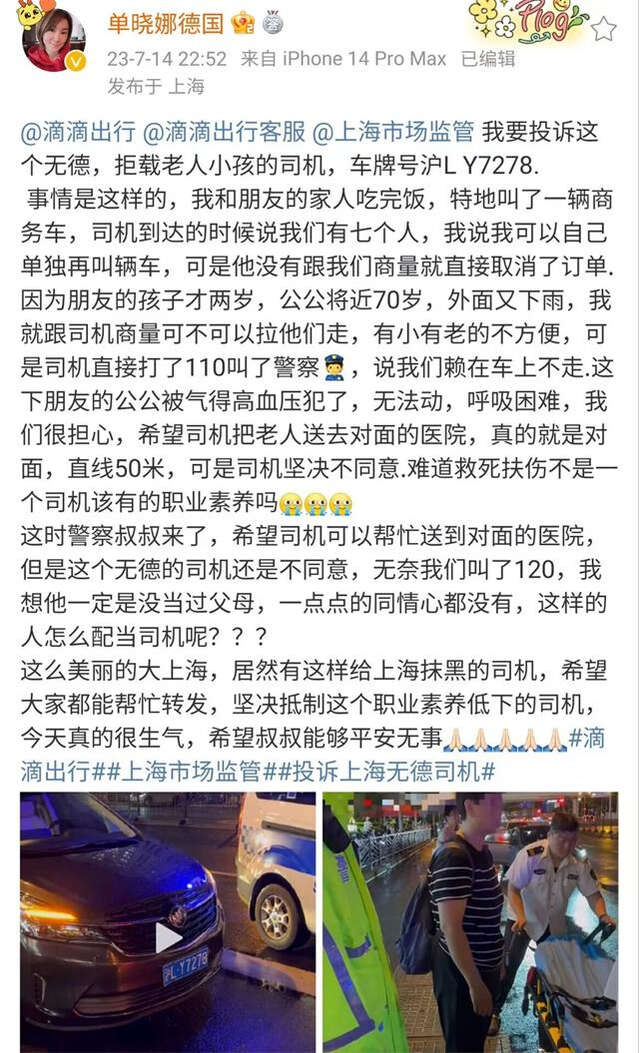Open the @滴滴出行 mention
639x1053 pixels.
tap(77, 131)
